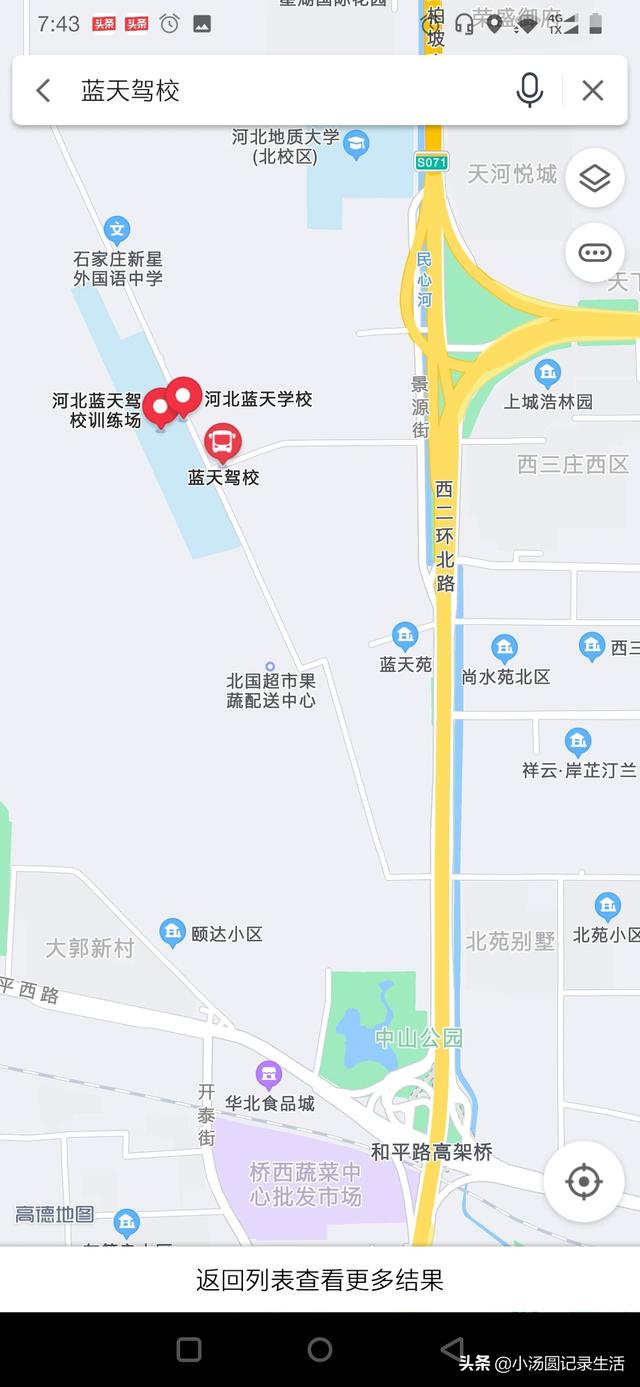640x1387 pixels.
Task: Select the 蓝天驾校 bus stop marker
Action: pos(223,442)
